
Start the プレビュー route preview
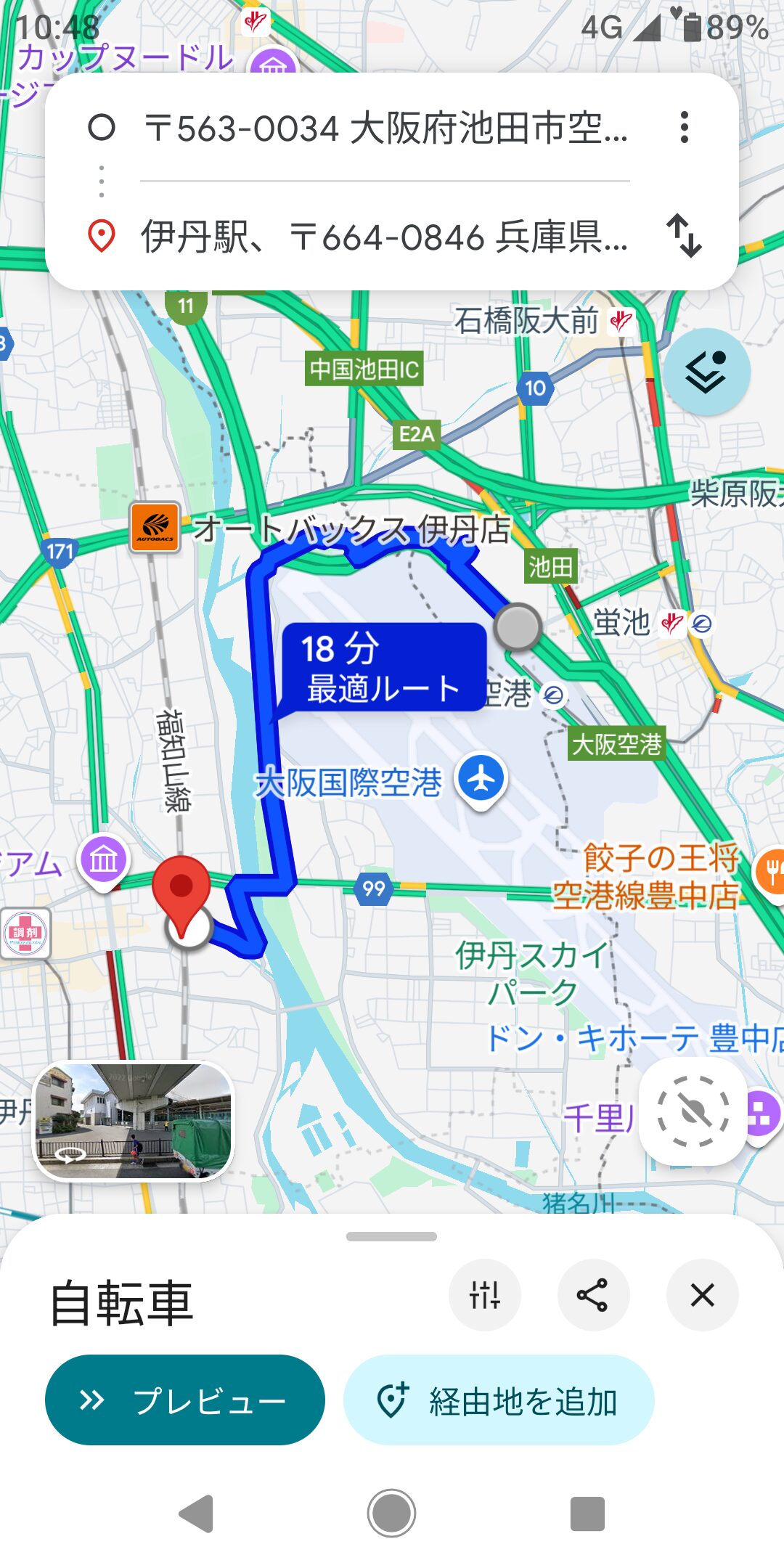(184, 1400)
